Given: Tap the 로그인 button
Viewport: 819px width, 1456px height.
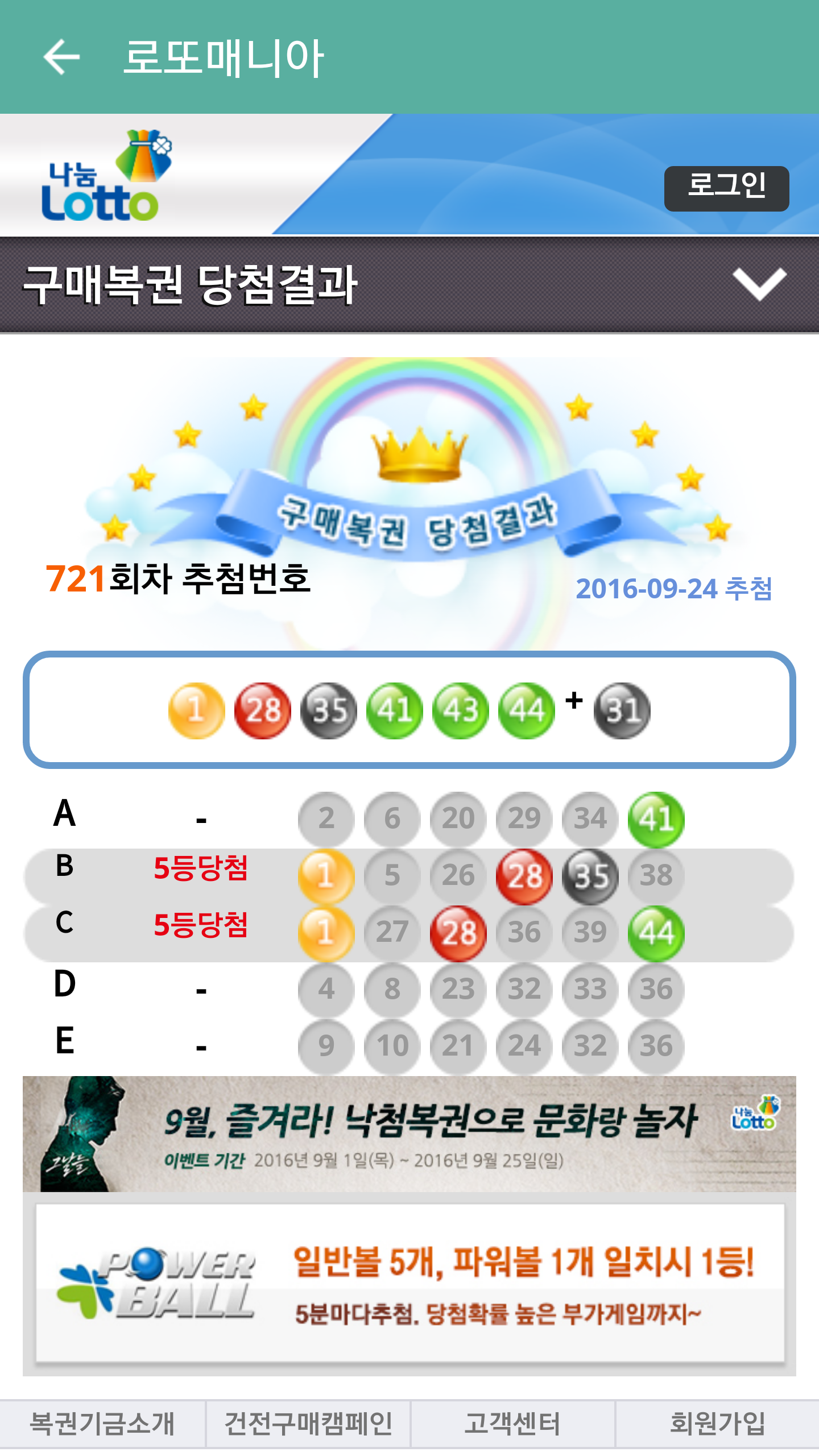Looking at the screenshot, I should 726,188.
